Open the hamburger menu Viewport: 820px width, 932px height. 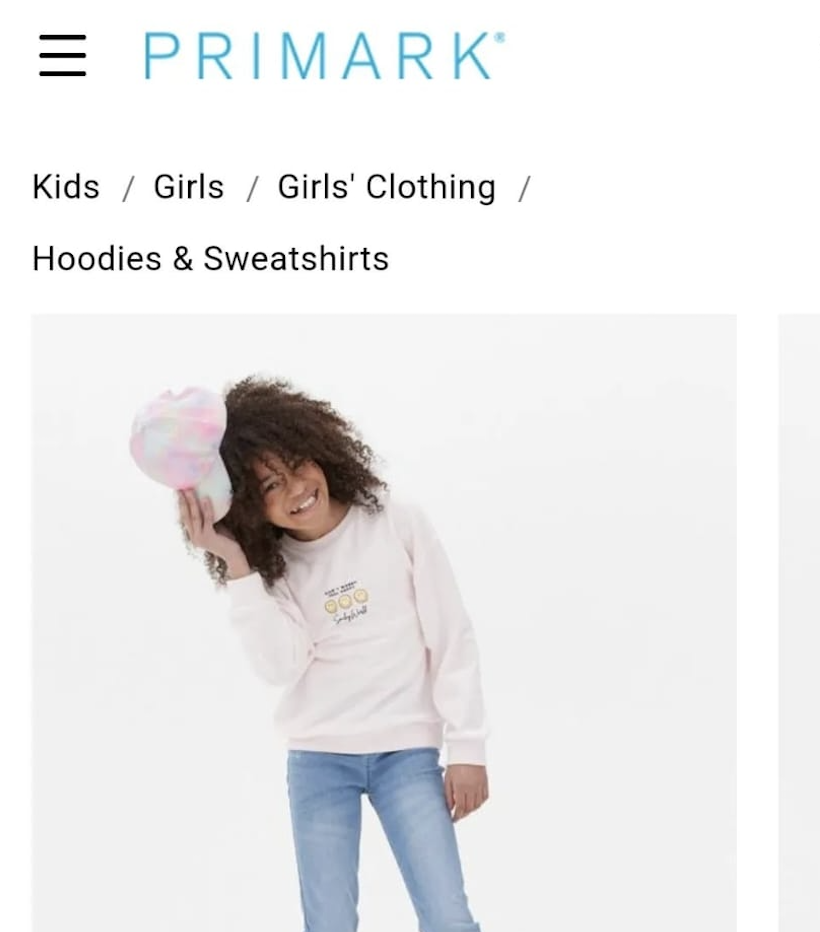coord(62,55)
